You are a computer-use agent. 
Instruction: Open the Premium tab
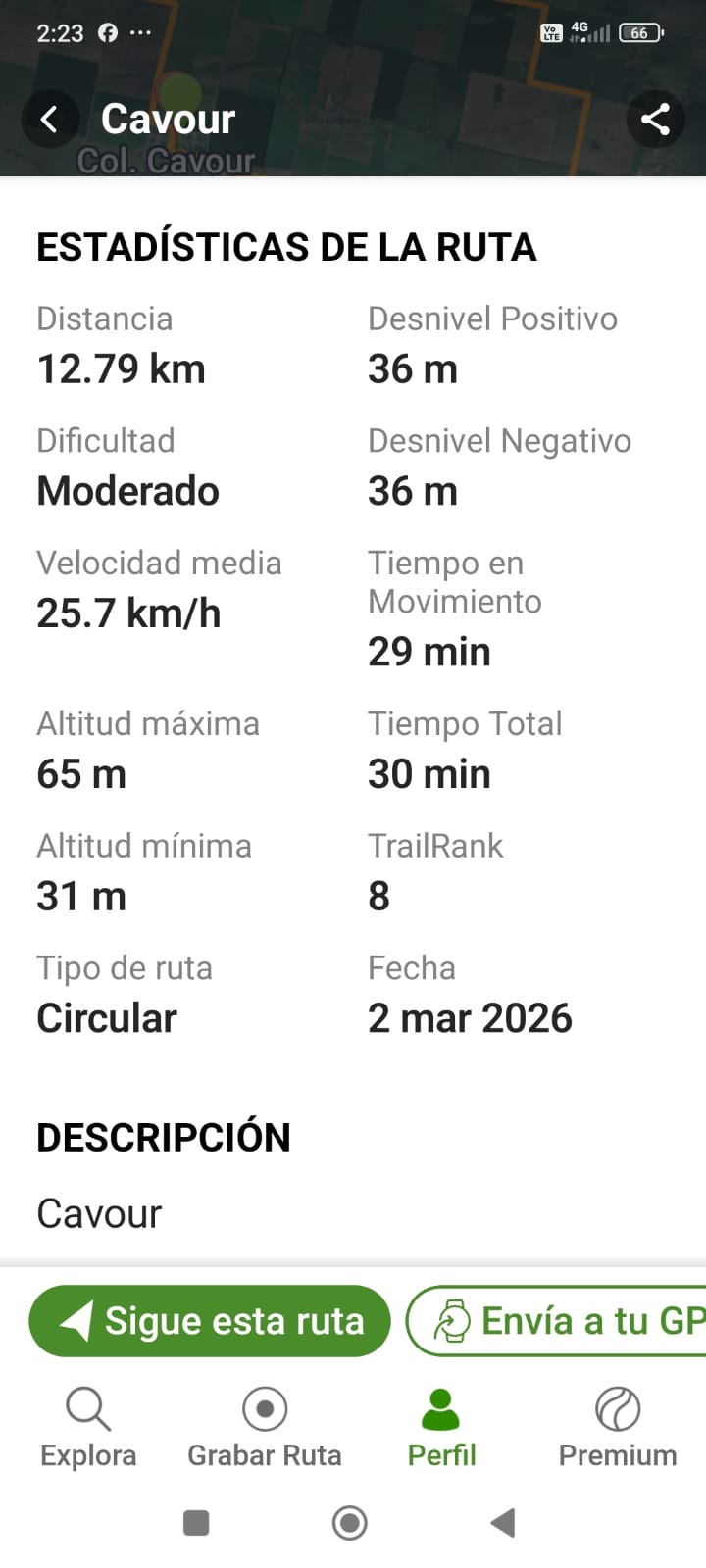click(x=618, y=1427)
